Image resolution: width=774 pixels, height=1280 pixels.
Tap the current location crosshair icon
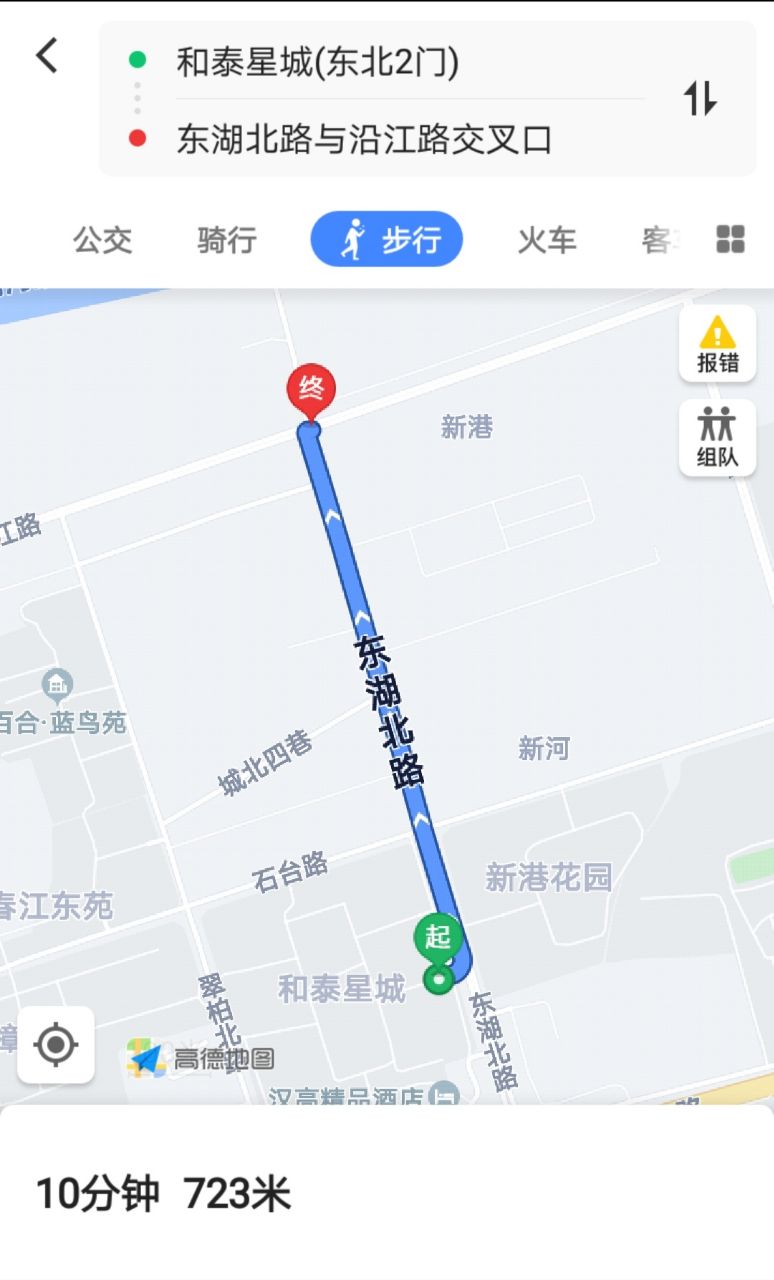pos(55,1044)
